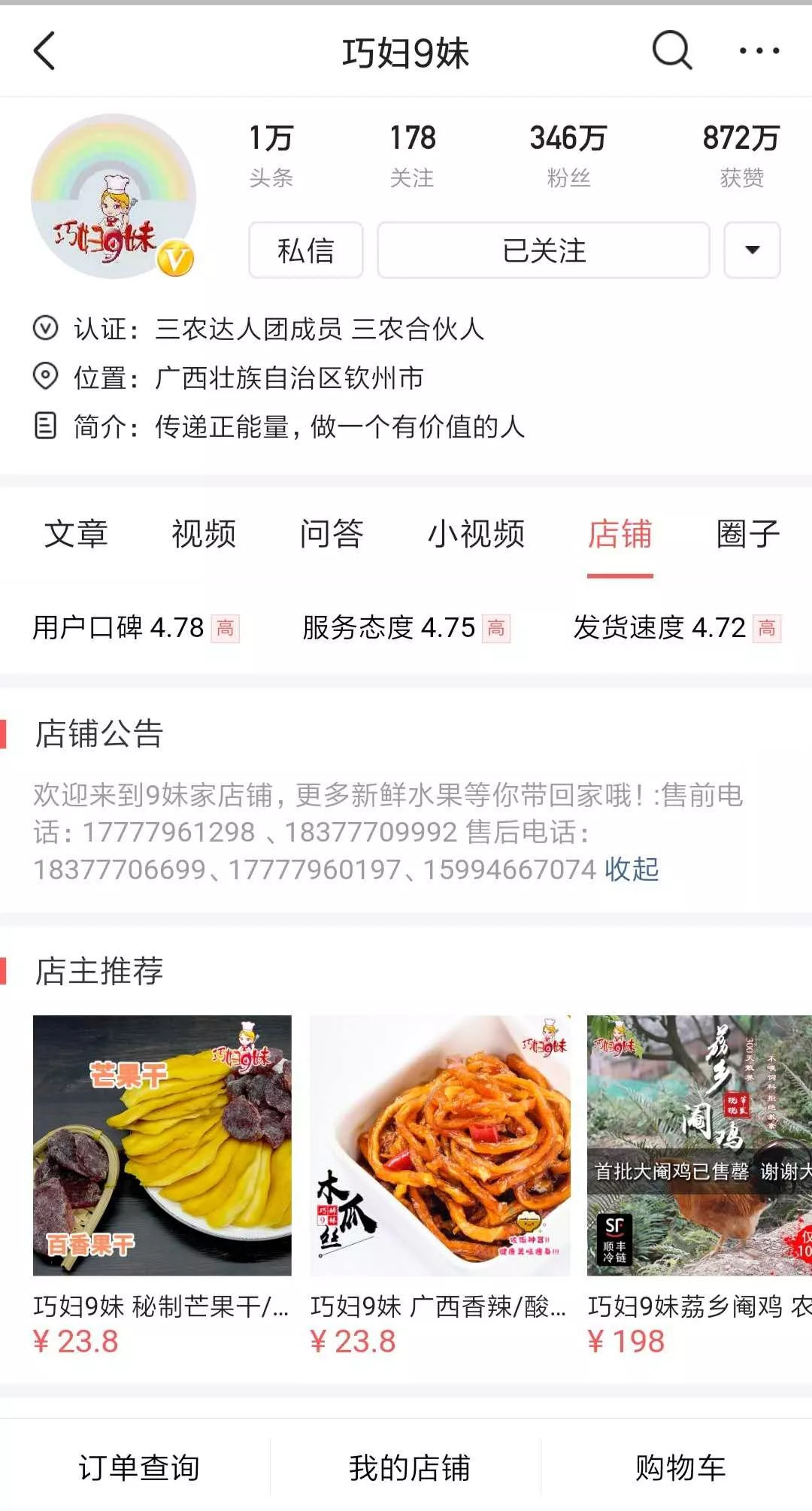Switch to the 文章 tab
The width and height of the screenshot is (812, 1511).
point(76,534)
